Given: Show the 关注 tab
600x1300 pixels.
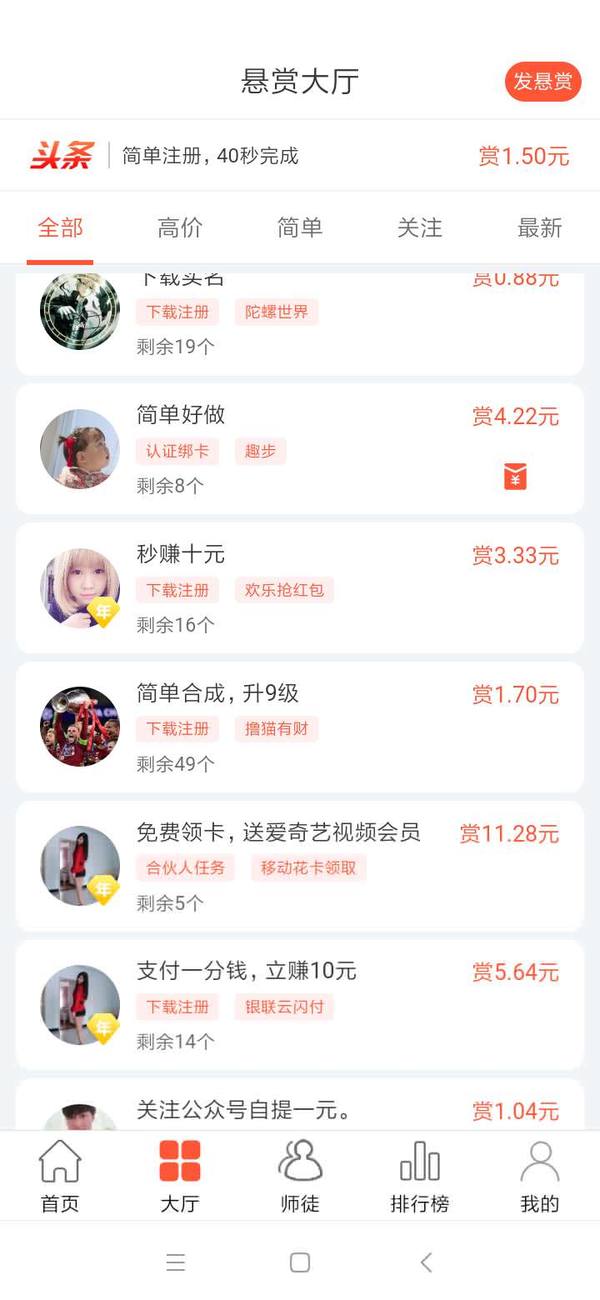Looking at the screenshot, I should 420,228.
